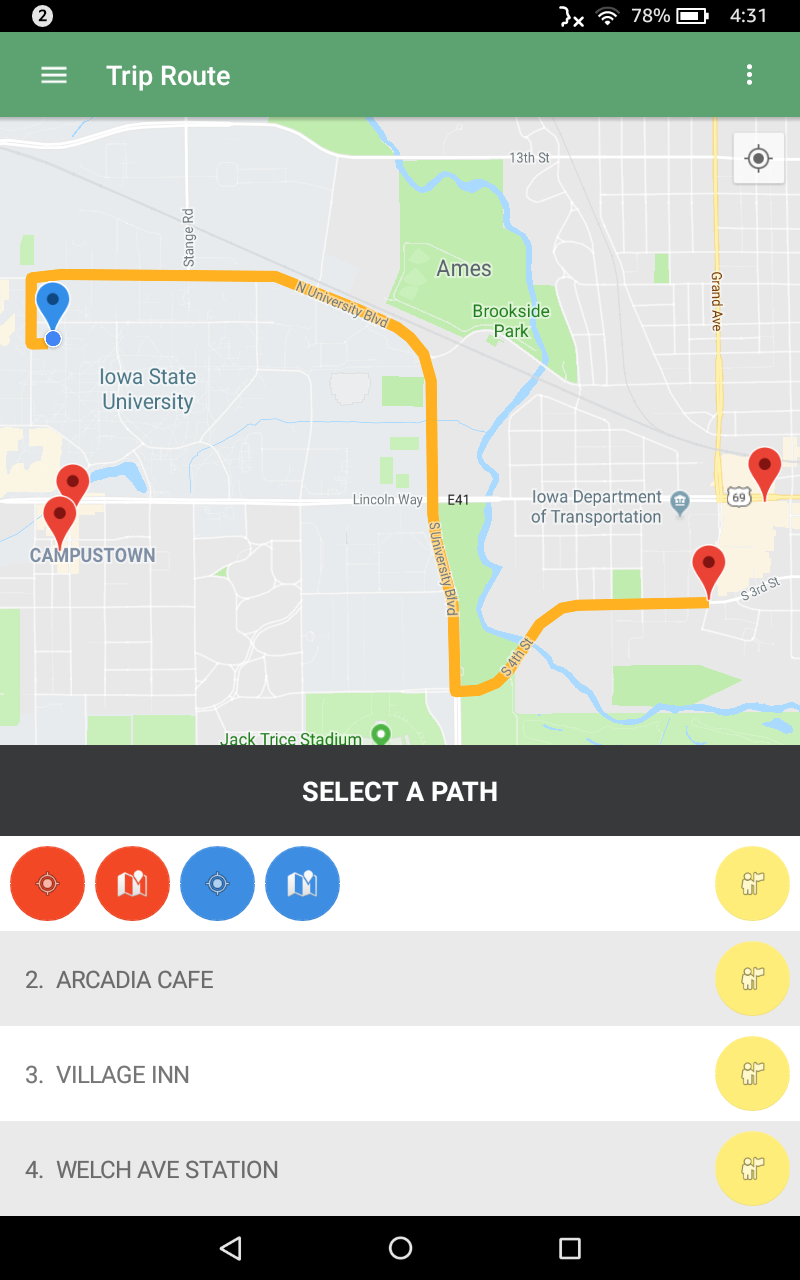Open the overflow menu in app bar
Screen dimensions: 800x1280
[x=749, y=76]
